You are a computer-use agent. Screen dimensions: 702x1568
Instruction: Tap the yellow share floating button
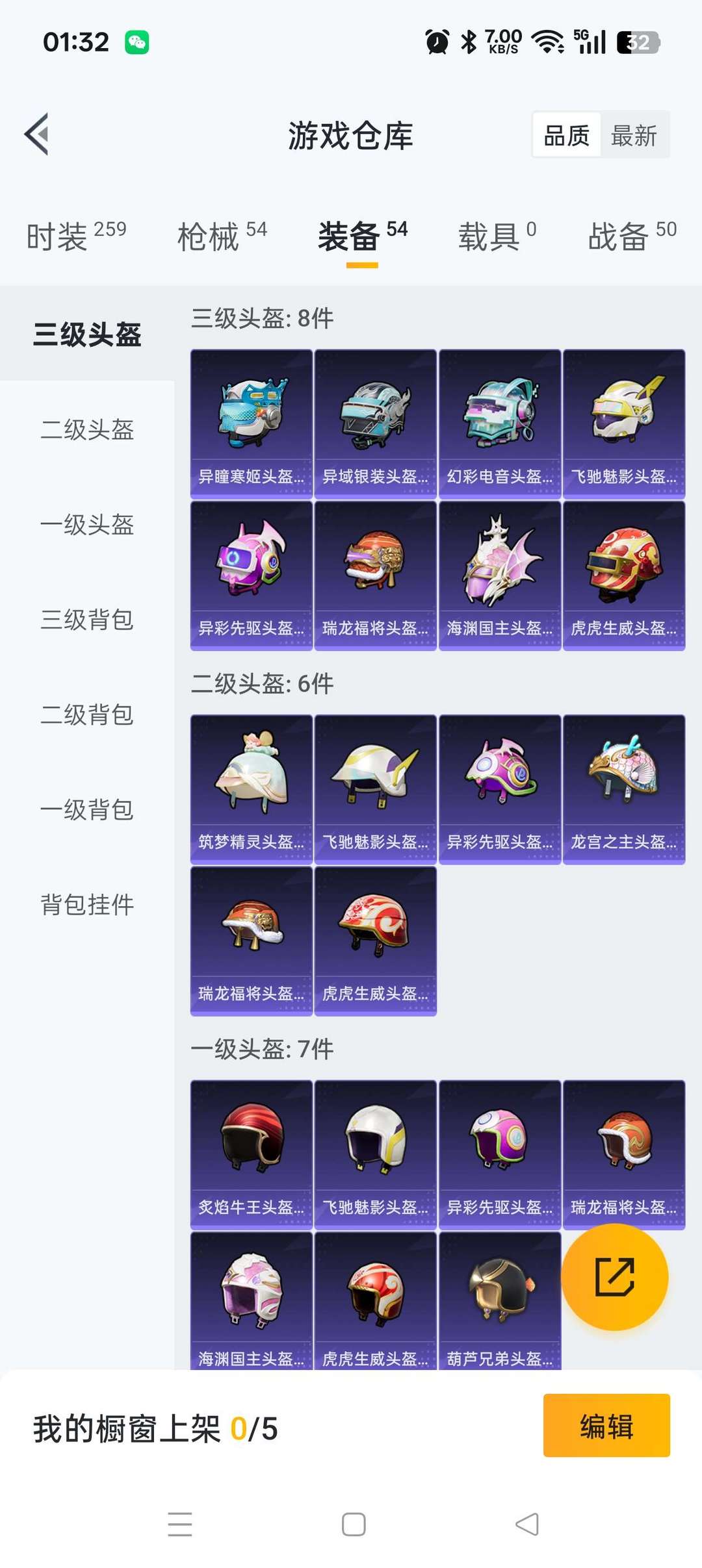click(614, 1277)
